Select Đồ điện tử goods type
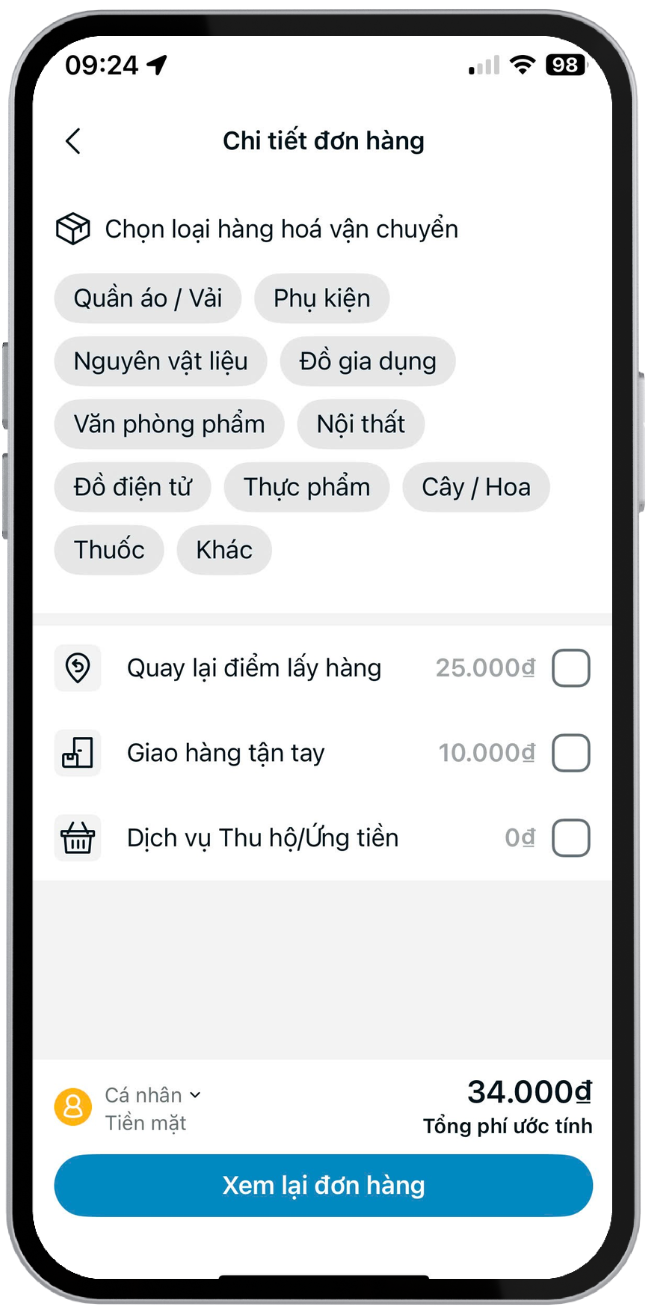648x1314 pixels. [132, 487]
